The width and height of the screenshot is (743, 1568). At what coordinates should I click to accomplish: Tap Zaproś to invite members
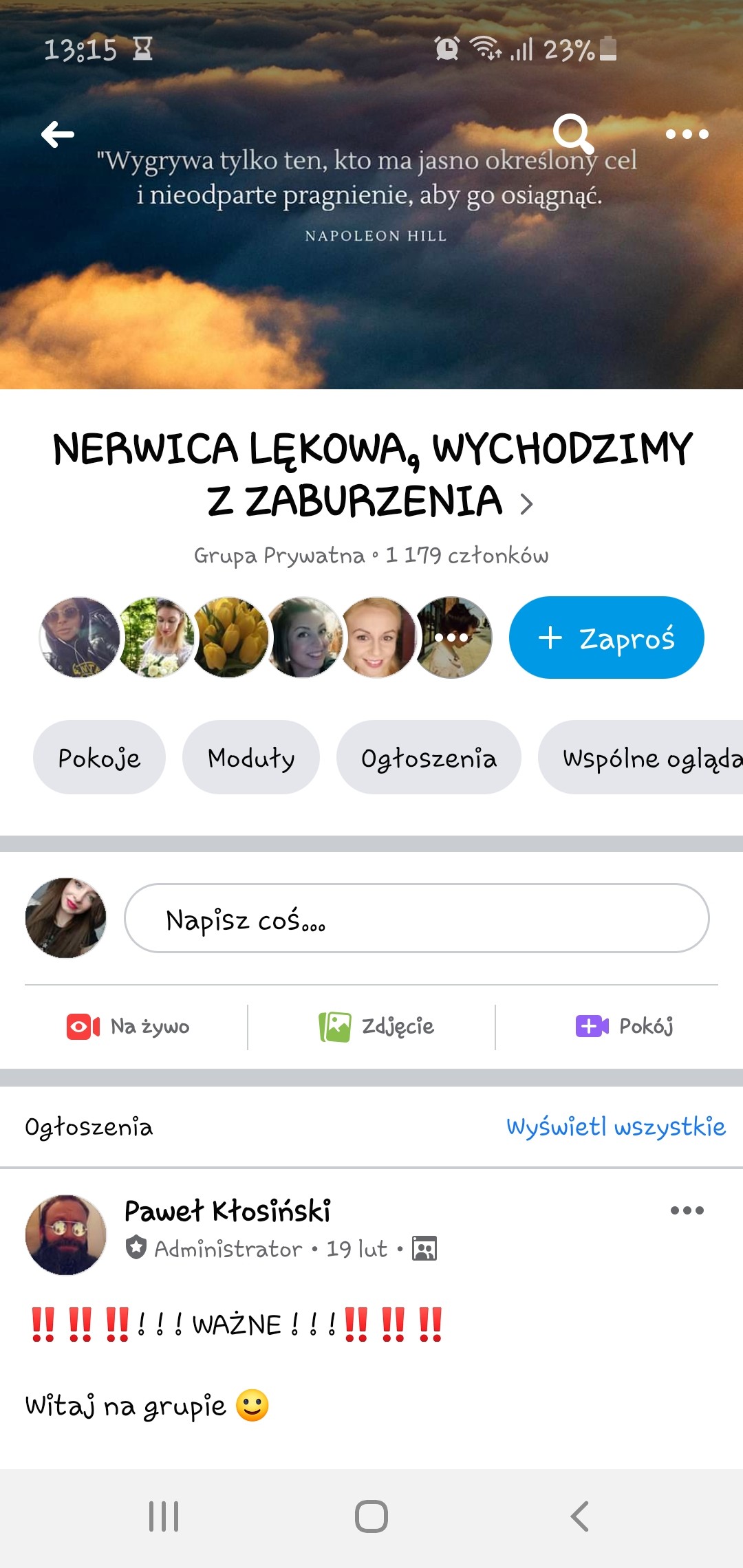click(606, 638)
